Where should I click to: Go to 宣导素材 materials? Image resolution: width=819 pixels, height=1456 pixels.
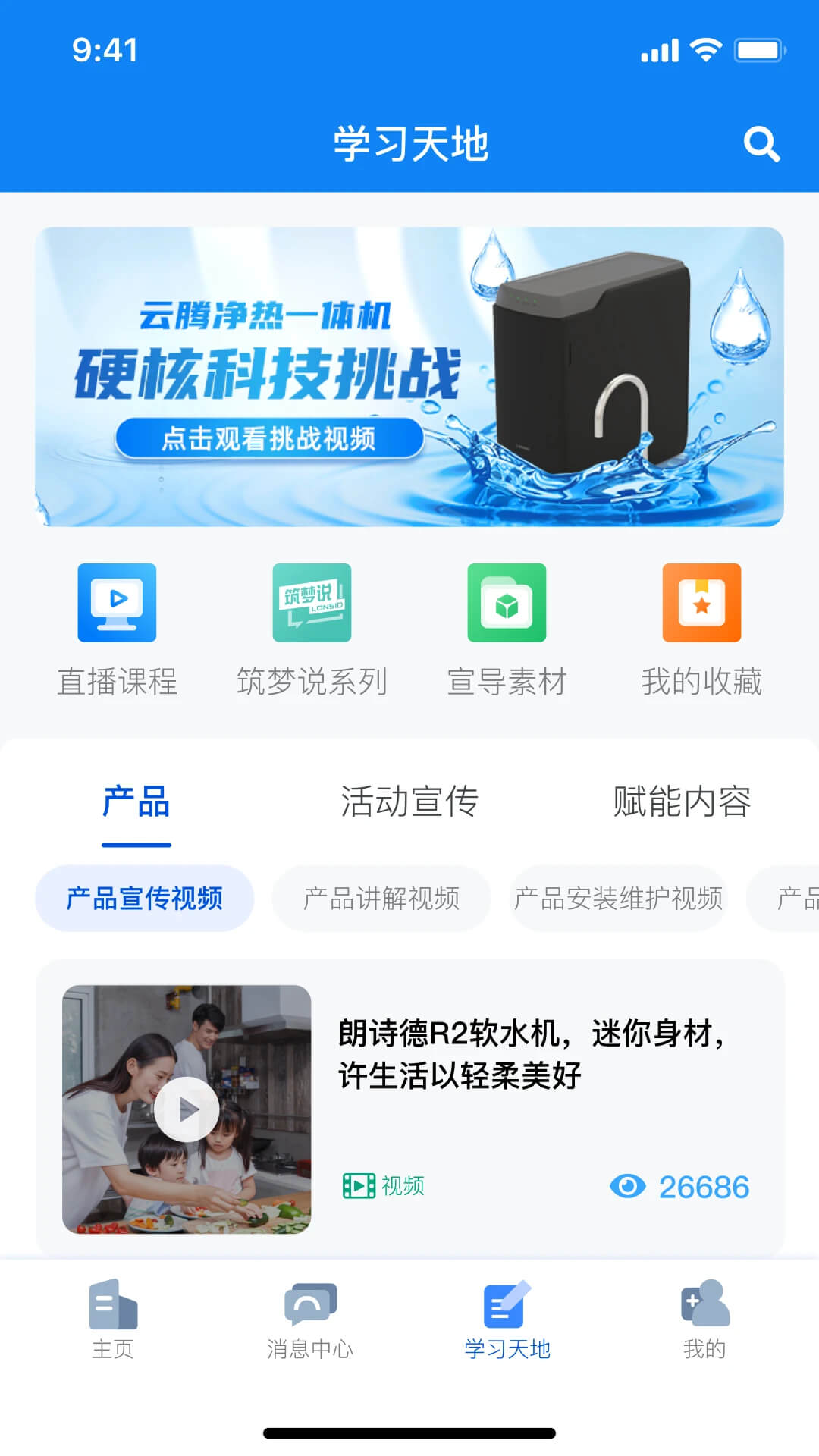(x=507, y=629)
